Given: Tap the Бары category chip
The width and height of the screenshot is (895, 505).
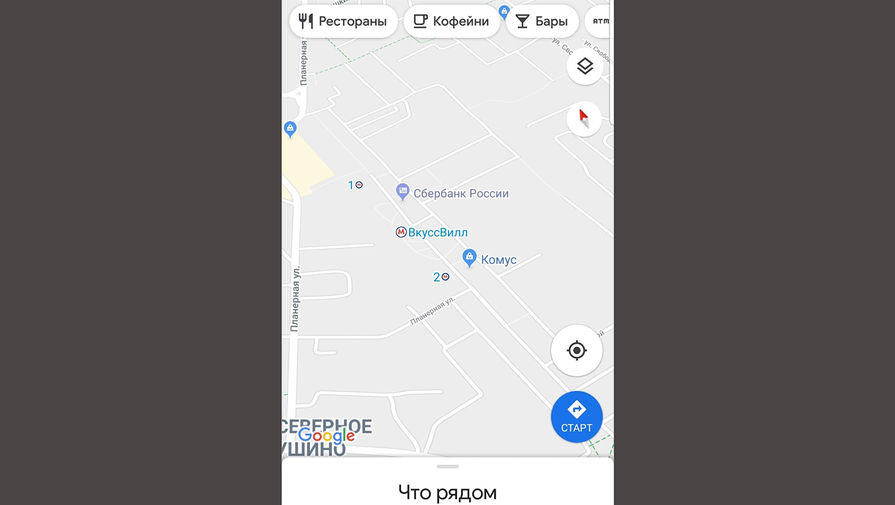Looking at the screenshot, I should (x=542, y=21).
